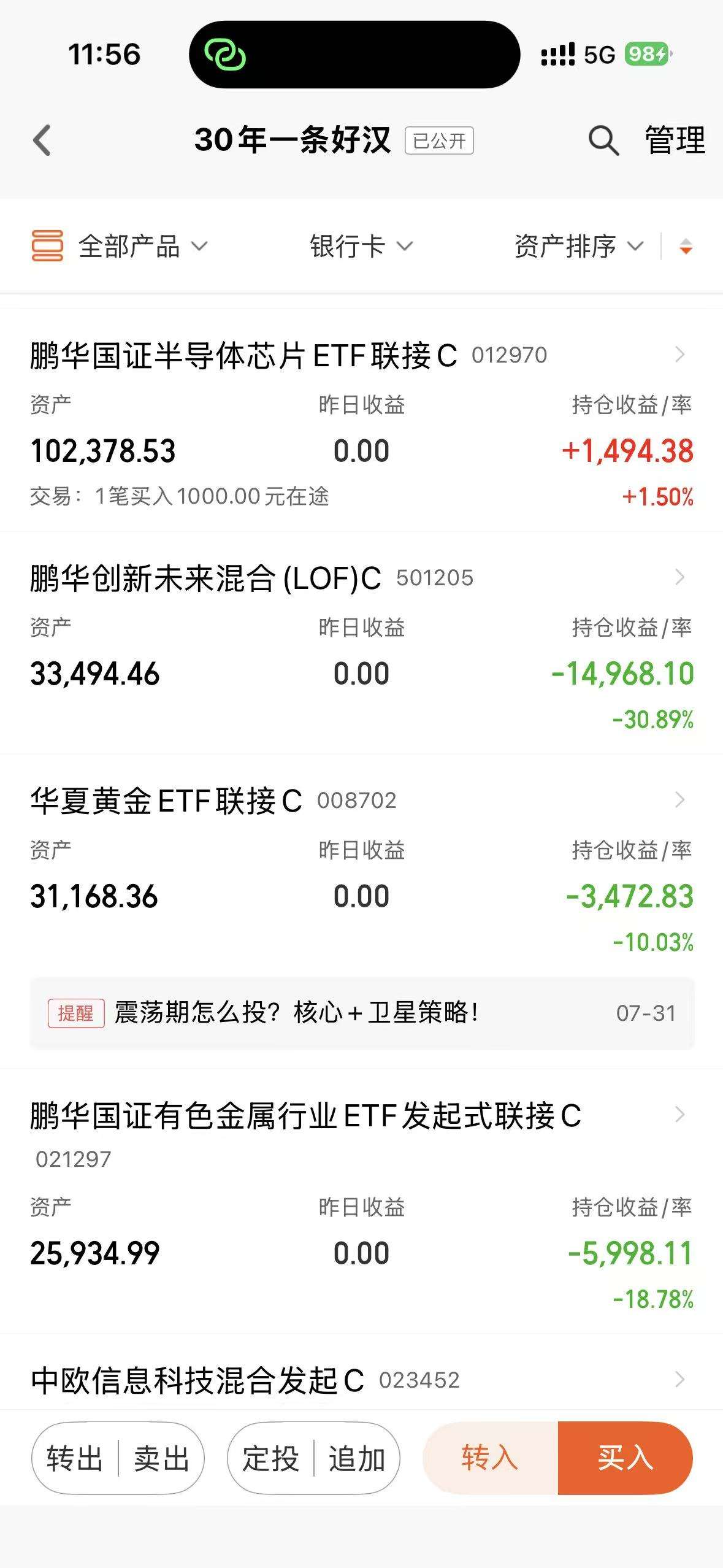View 华夏黄金ETF联接C holding details

click(x=361, y=866)
